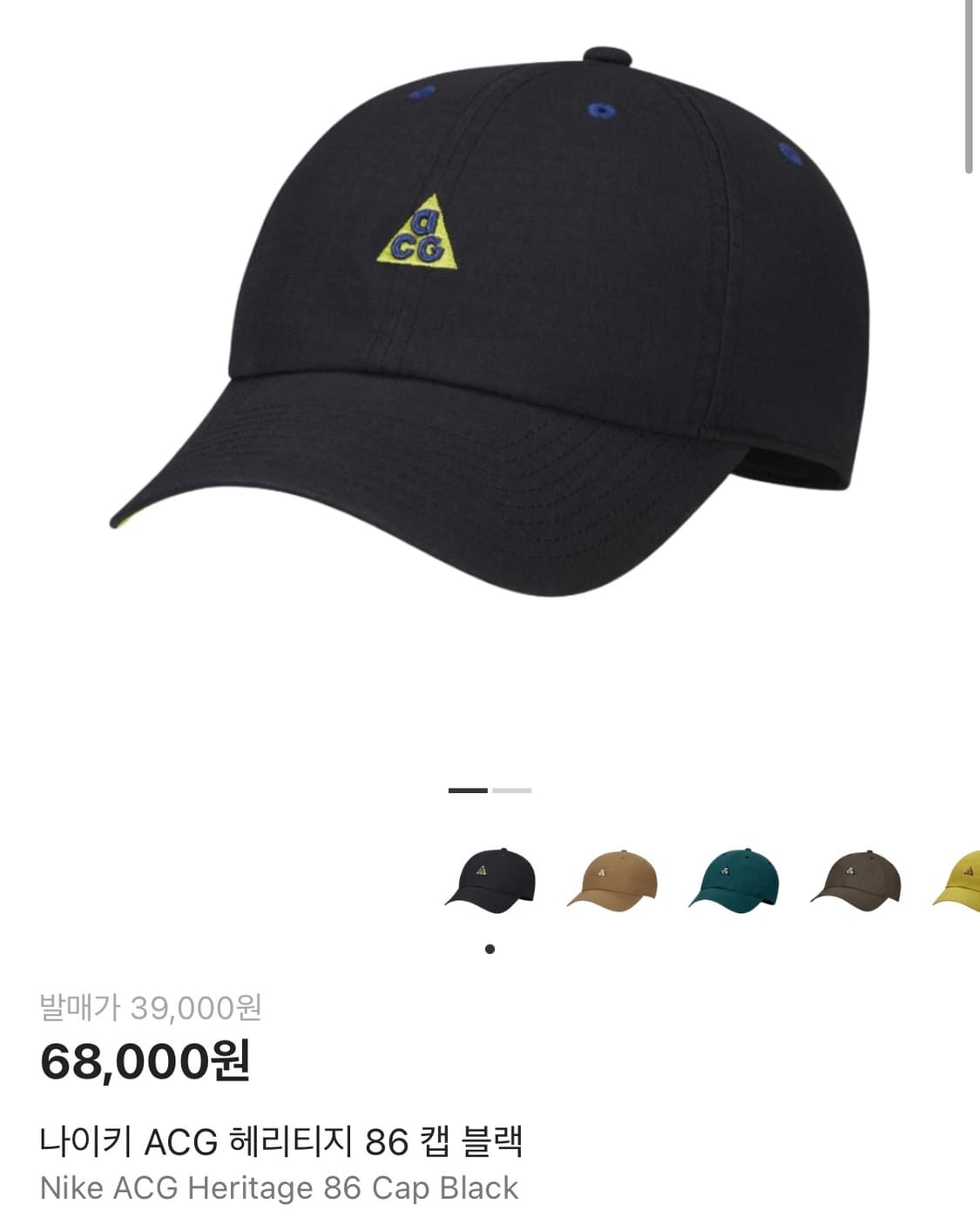Click the blue eyelet on the cap crown
The width and height of the screenshot is (980, 1218).
(601, 110)
